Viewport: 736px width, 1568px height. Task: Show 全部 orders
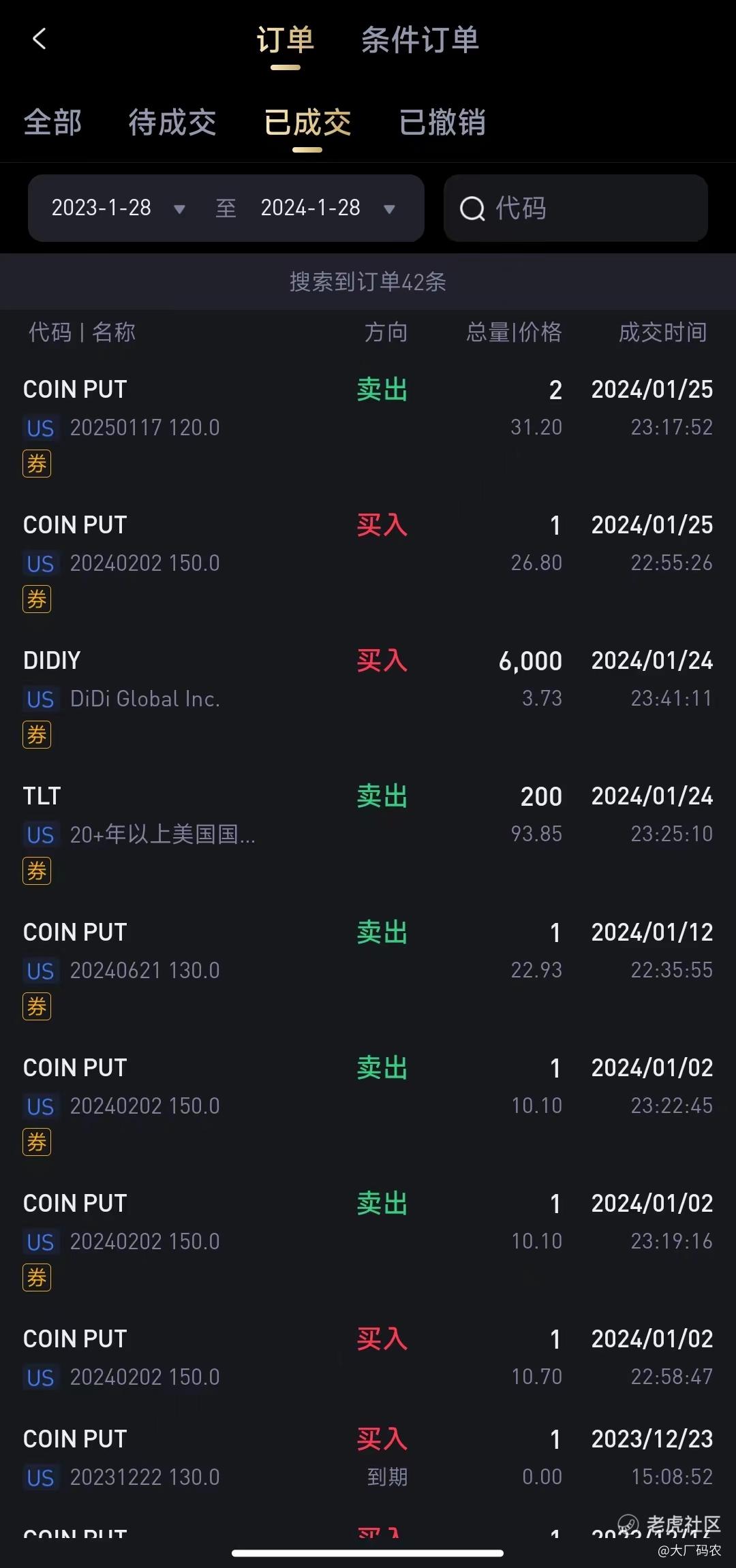pos(52,123)
